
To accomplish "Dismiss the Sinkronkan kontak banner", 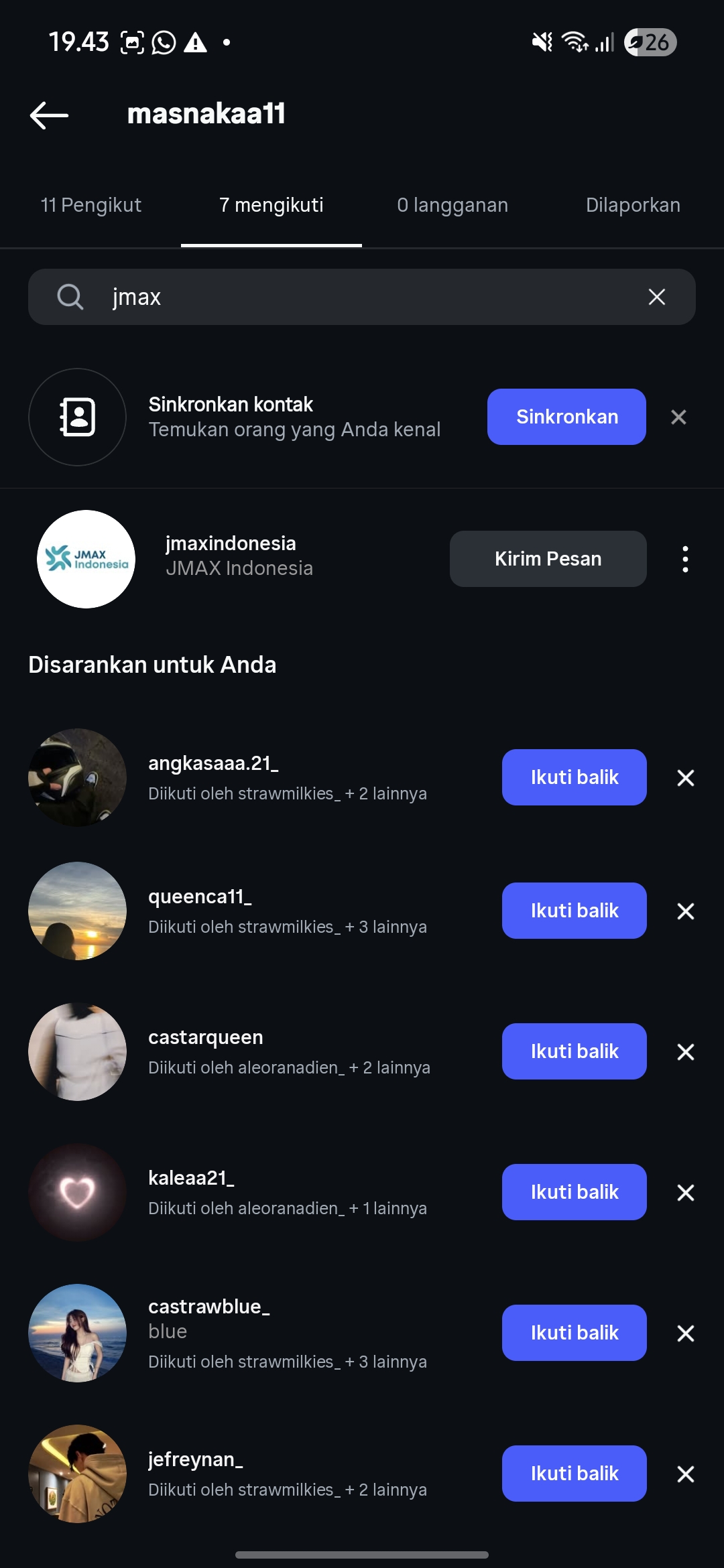I will pos(678,417).
